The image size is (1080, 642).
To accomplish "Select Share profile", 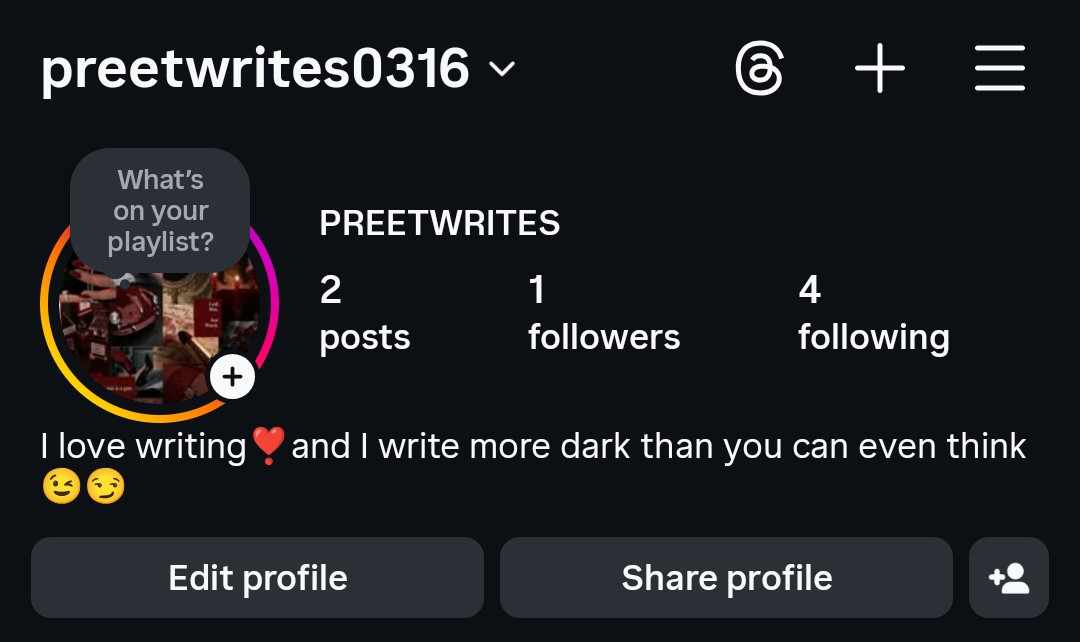I will pyautogui.click(x=726, y=578).
